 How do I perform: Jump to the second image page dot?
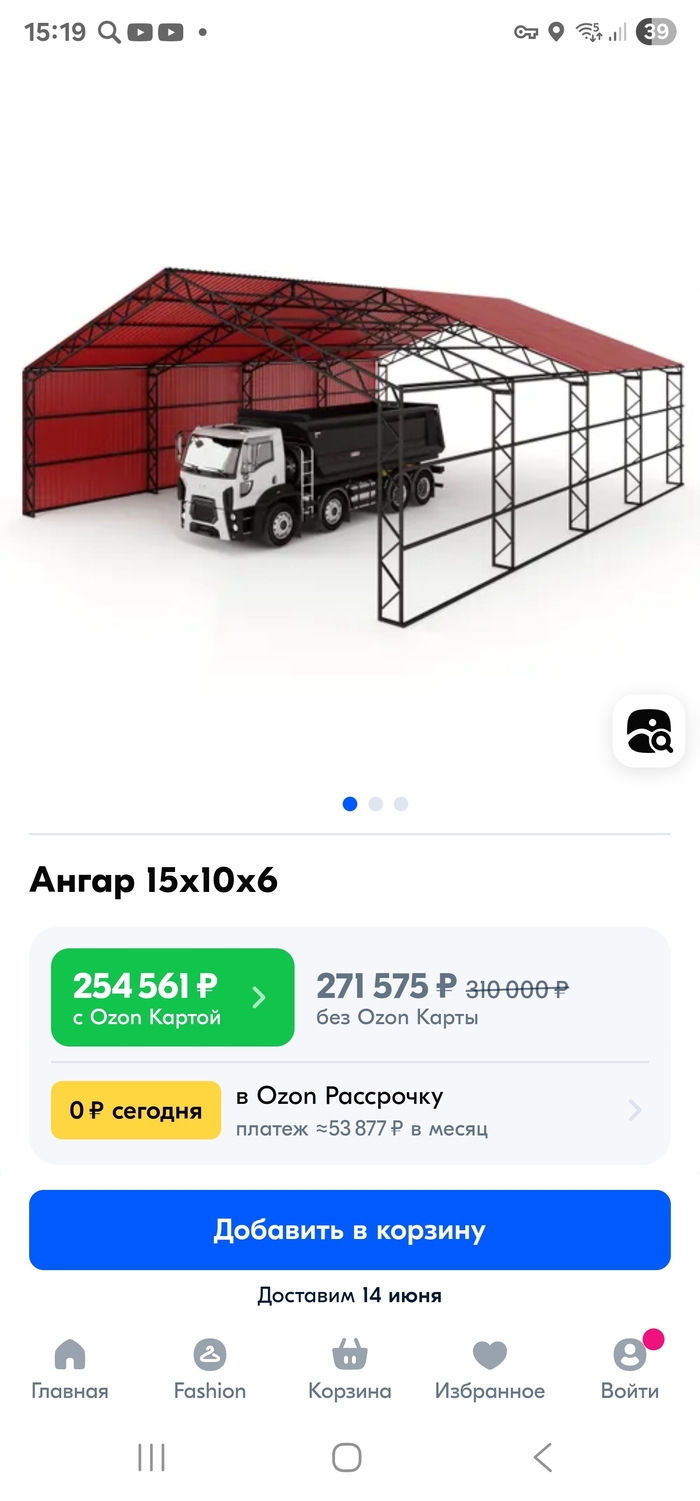(x=376, y=804)
